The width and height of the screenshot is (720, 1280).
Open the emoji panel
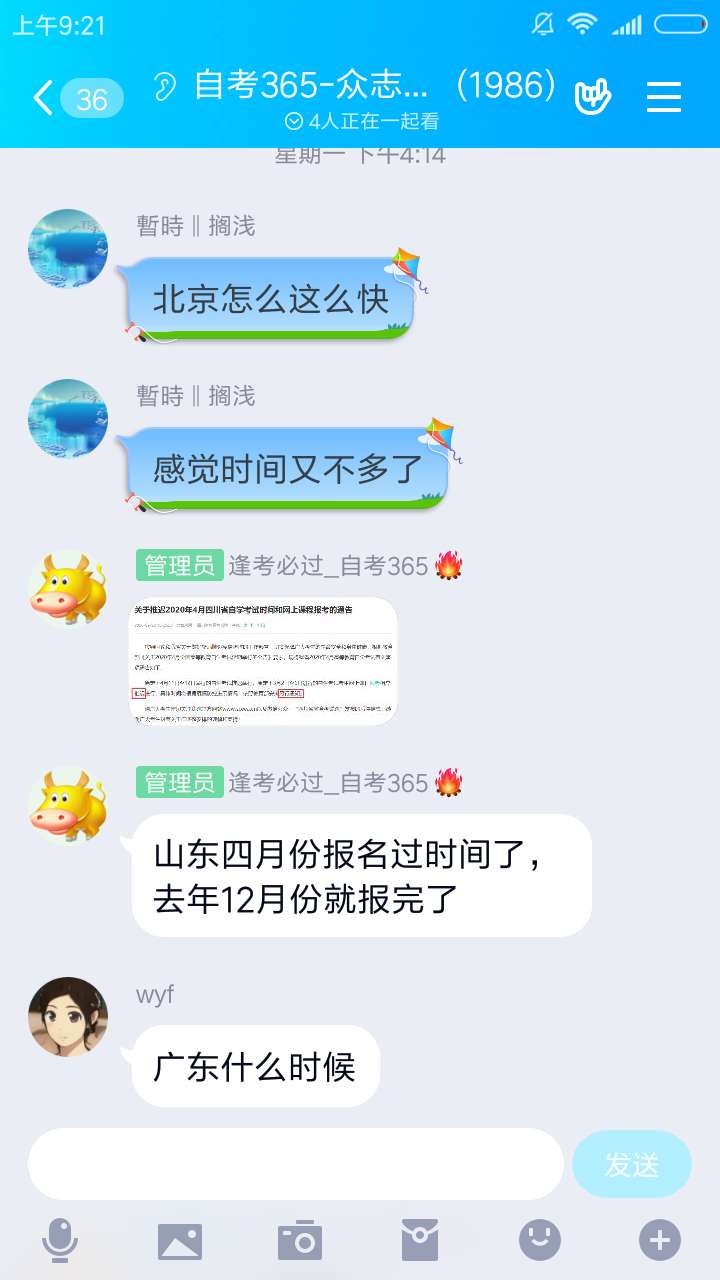pyautogui.click(x=540, y=1241)
